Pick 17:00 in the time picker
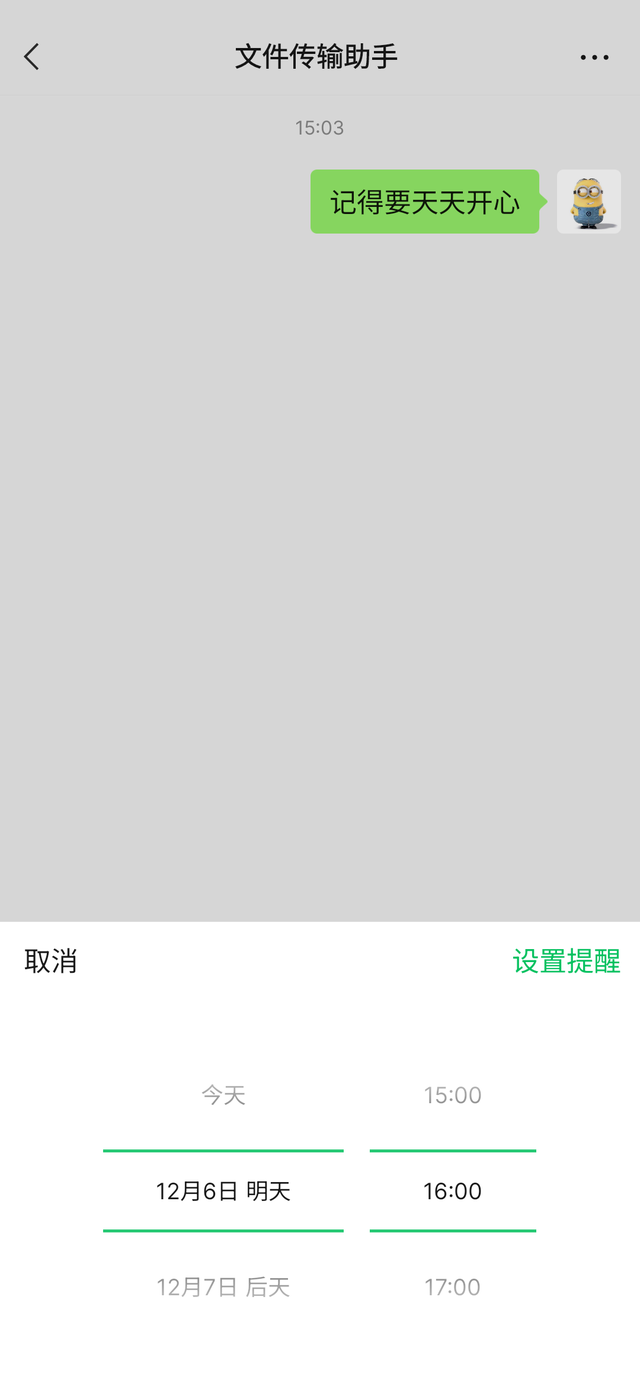This screenshot has width=640, height=1383. click(453, 1287)
